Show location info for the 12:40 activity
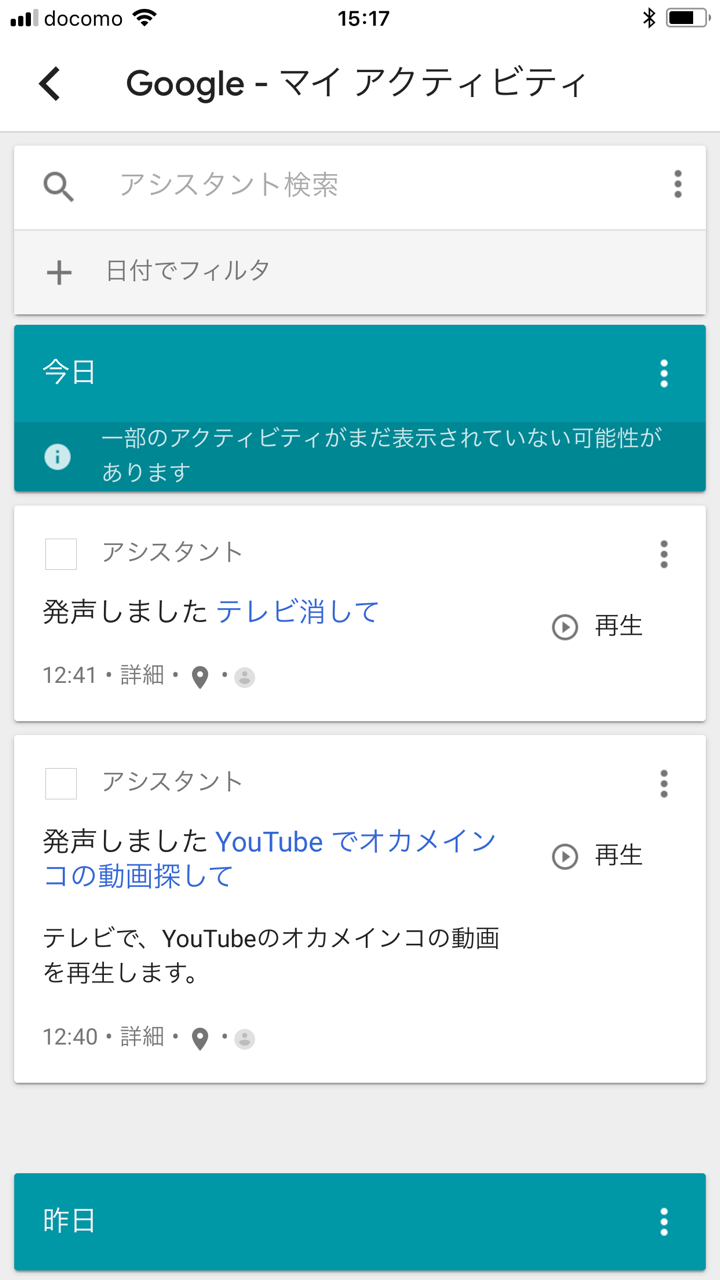Screen dimensions: 720x1280 click(200, 1039)
